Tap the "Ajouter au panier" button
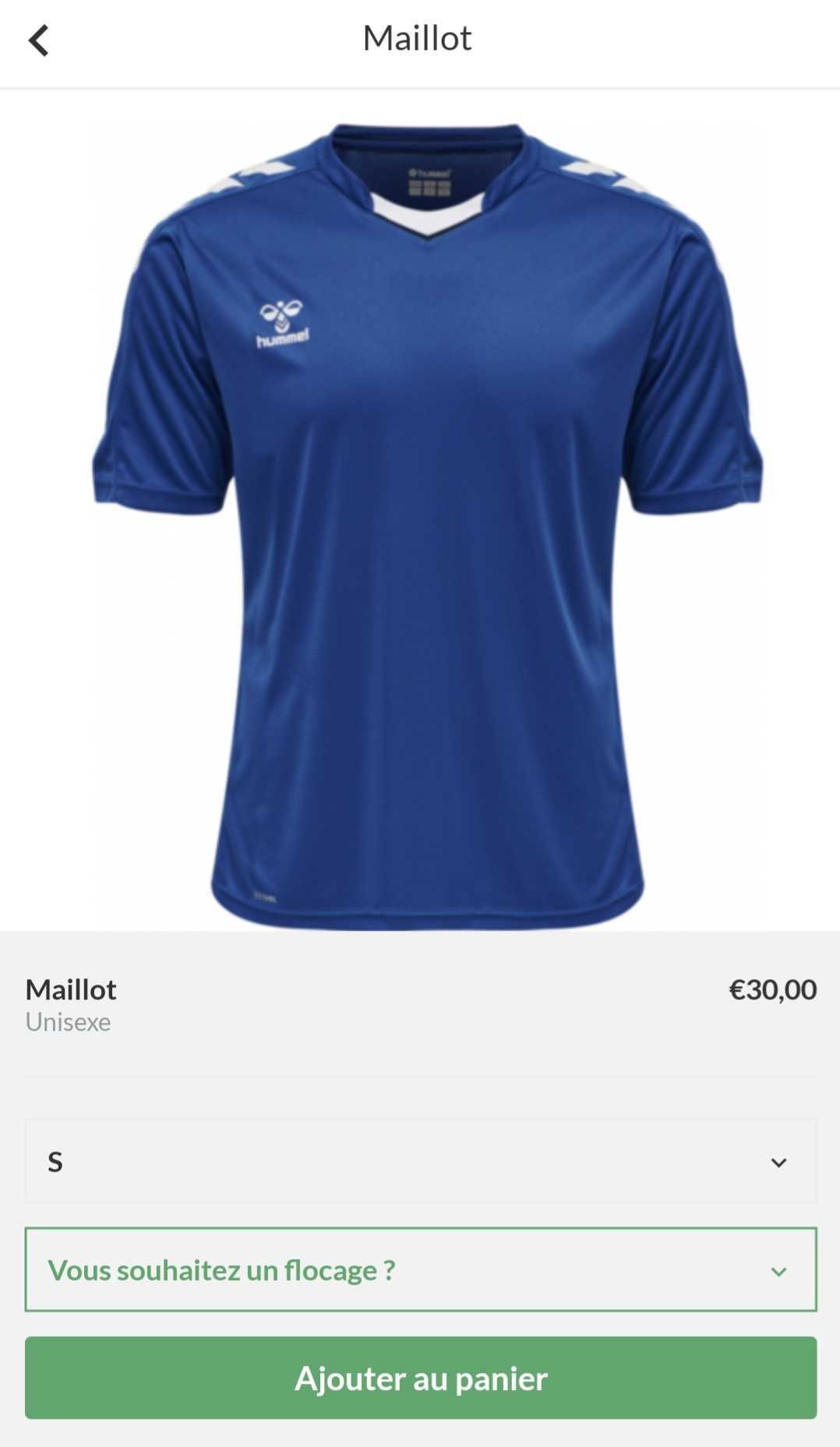 [x=421, y=1378]
